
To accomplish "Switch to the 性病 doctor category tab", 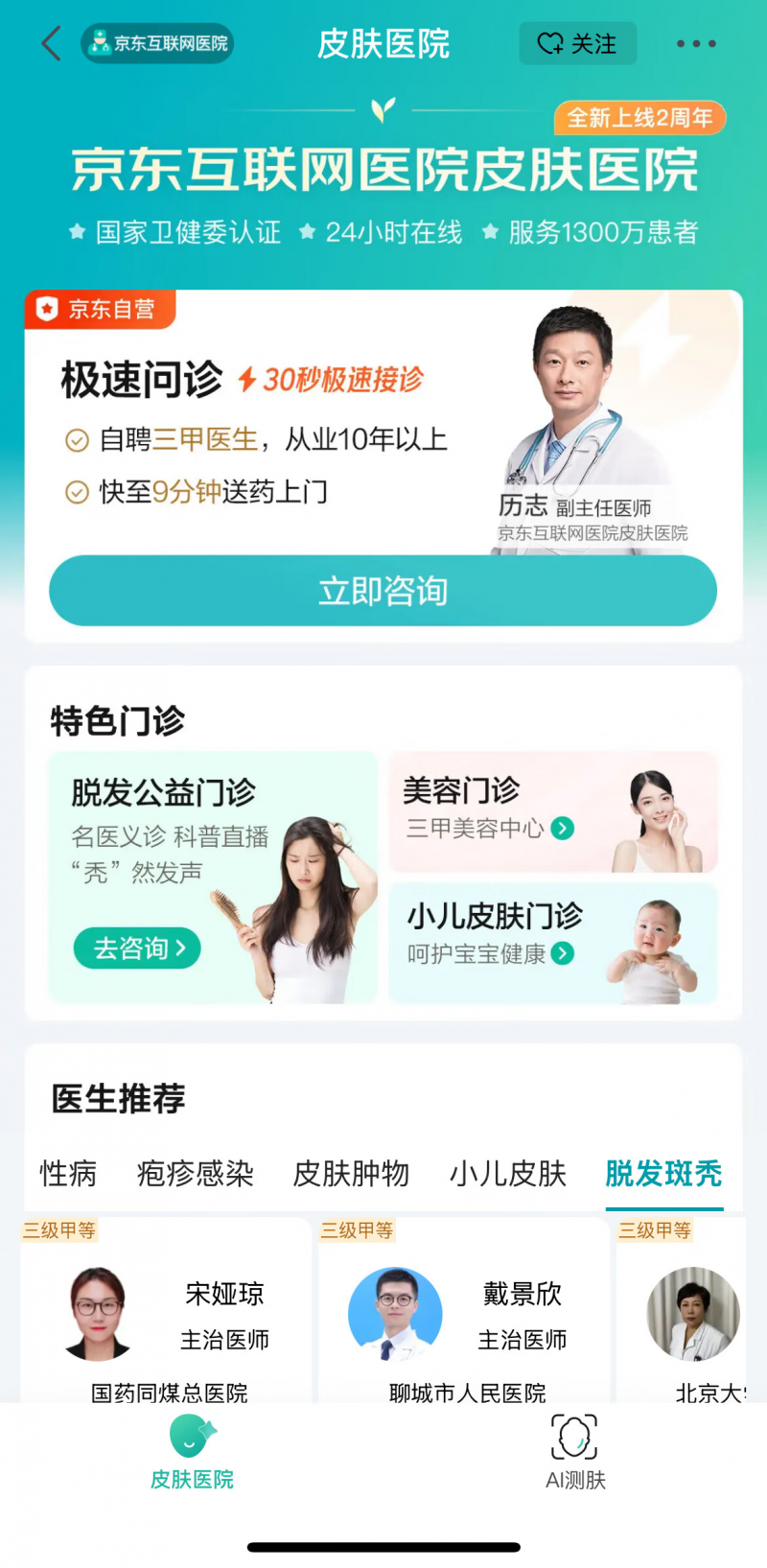I will [x=68, y=1174].
